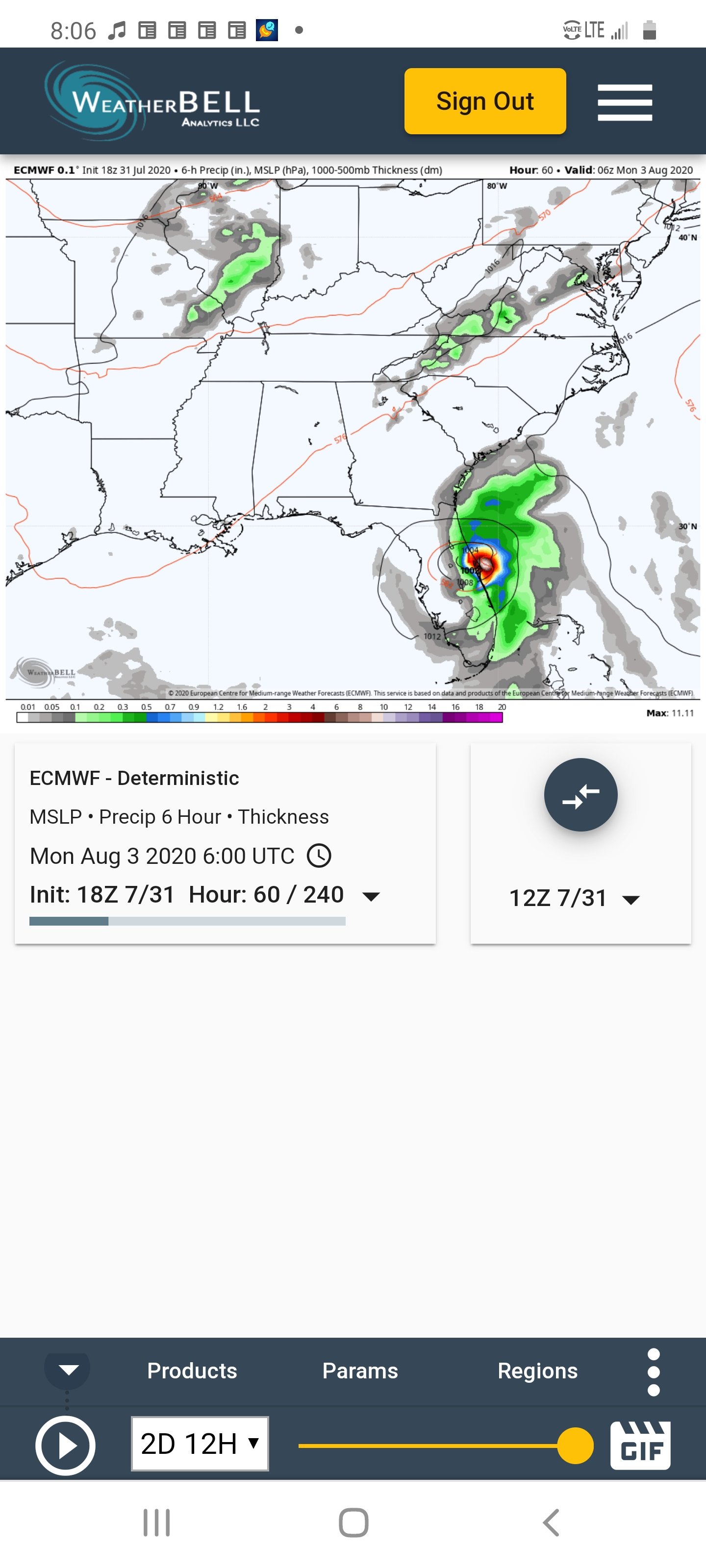This screenshot has height=1568, width=706.
Task: Tap the forecast hour progress bar
Action: point(187,921)
